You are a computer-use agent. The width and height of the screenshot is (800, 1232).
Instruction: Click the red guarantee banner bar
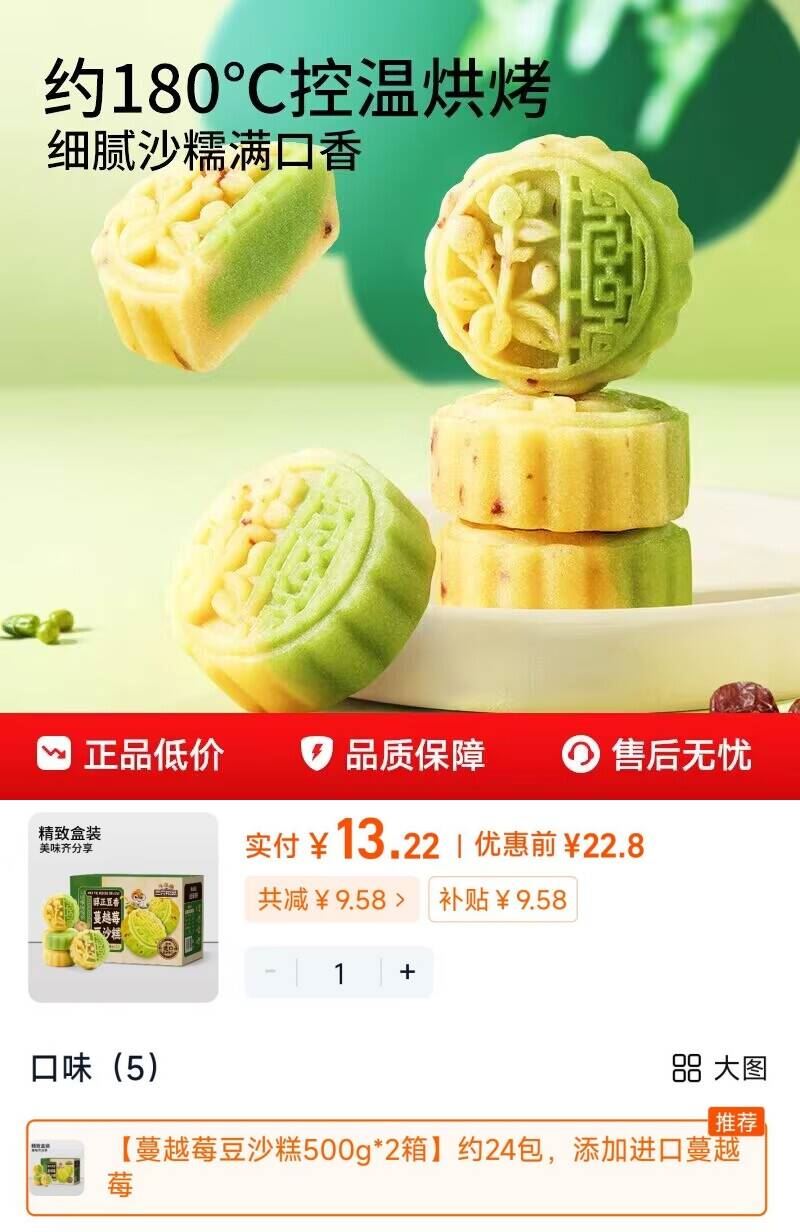click(400, 758)
